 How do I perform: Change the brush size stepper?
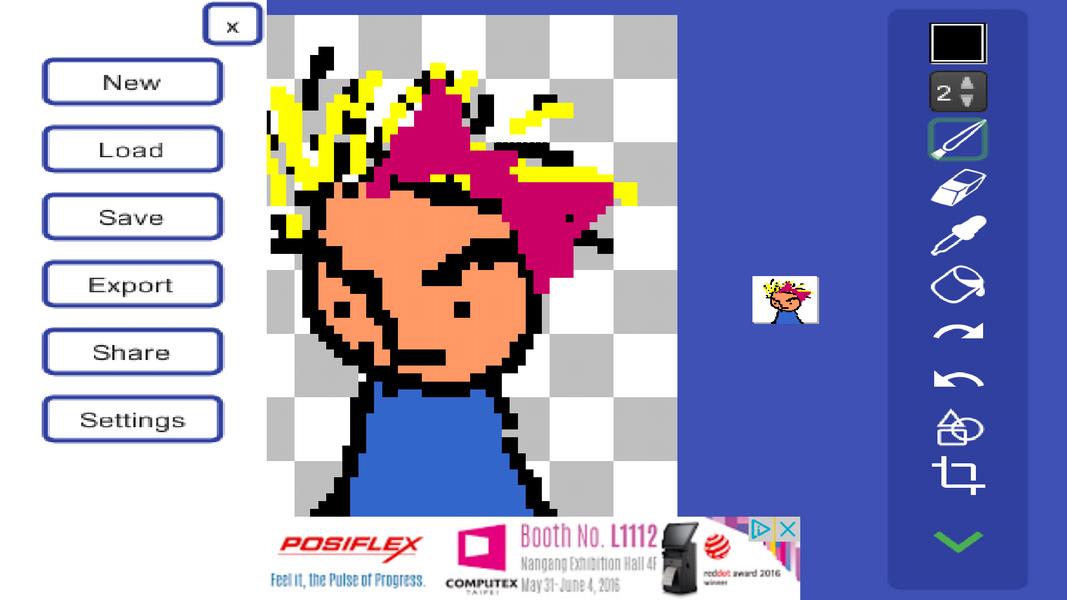pos(958,92)
